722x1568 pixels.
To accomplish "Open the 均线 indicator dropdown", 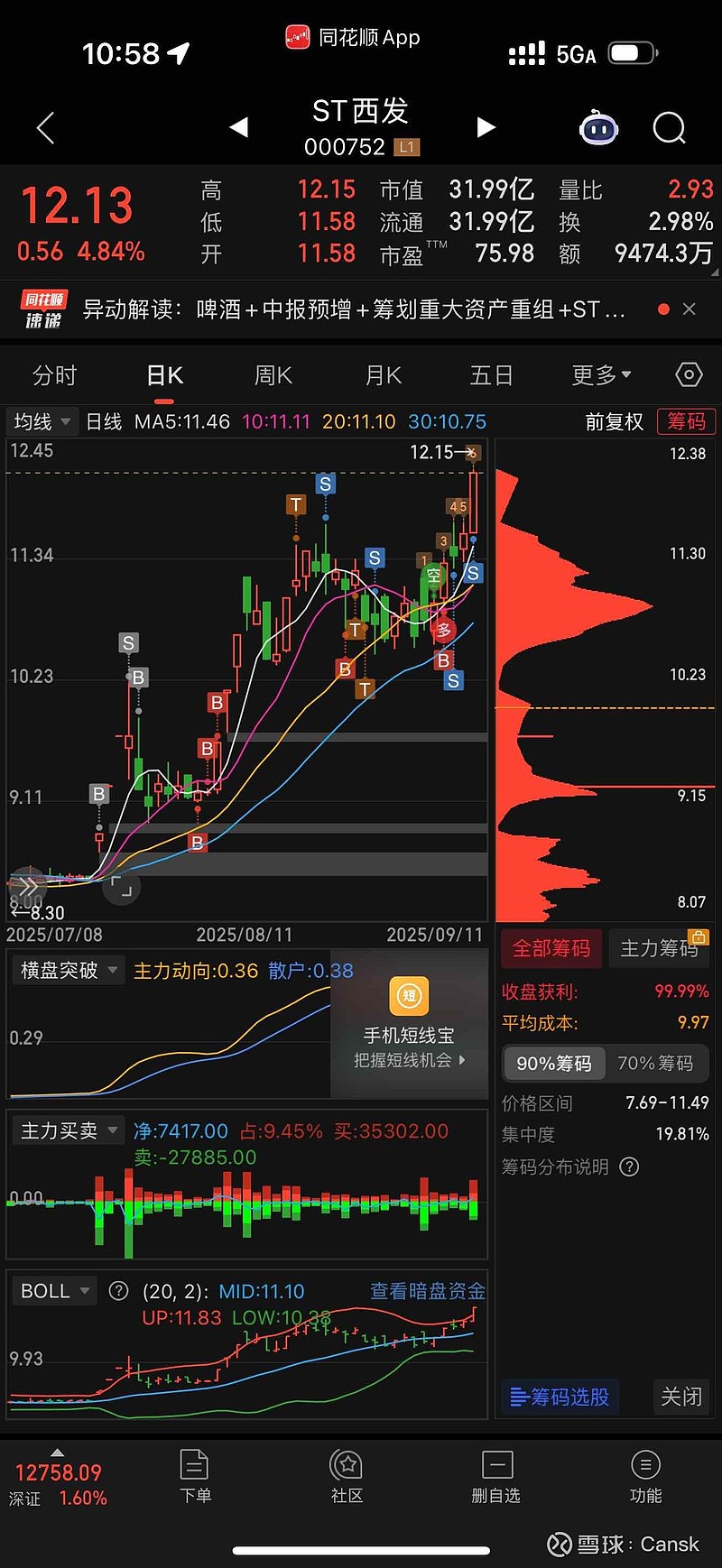I will [42, 422].
